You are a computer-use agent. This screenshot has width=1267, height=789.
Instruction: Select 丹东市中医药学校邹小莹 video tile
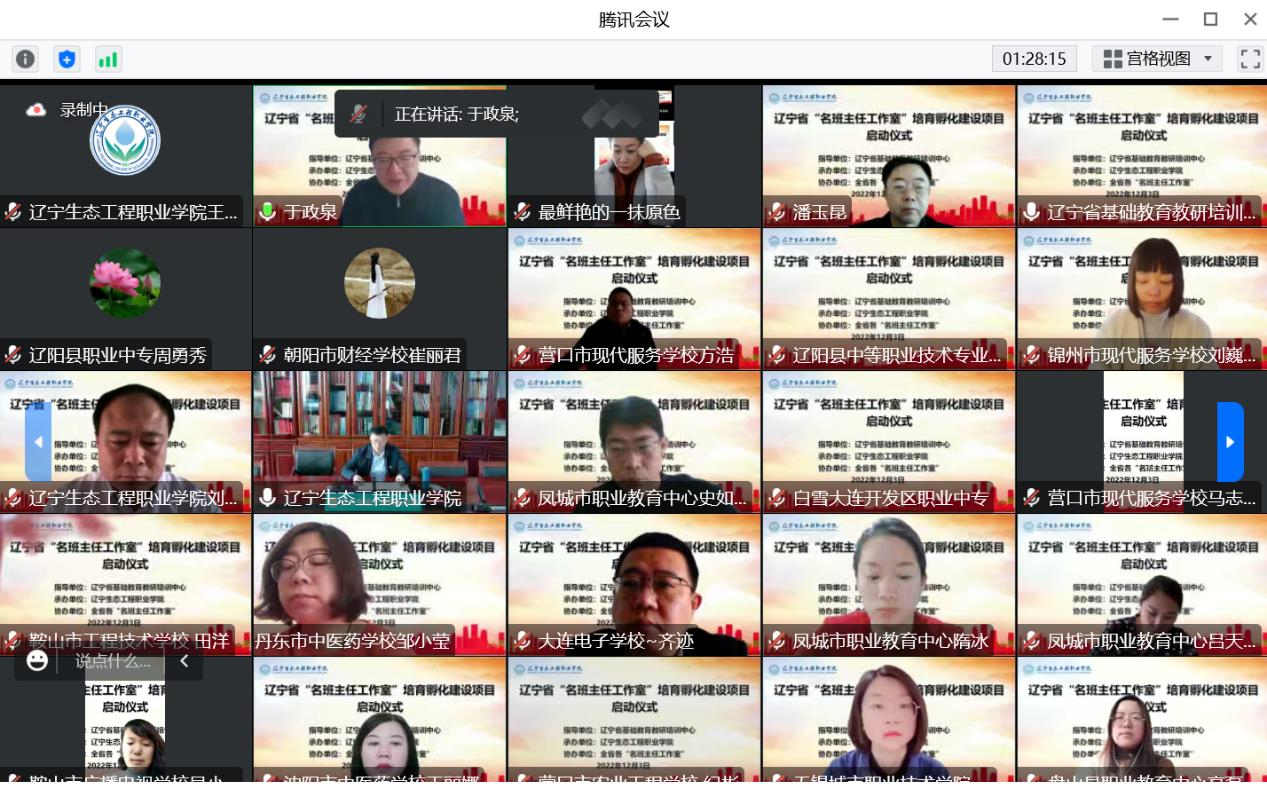[380, 585]
